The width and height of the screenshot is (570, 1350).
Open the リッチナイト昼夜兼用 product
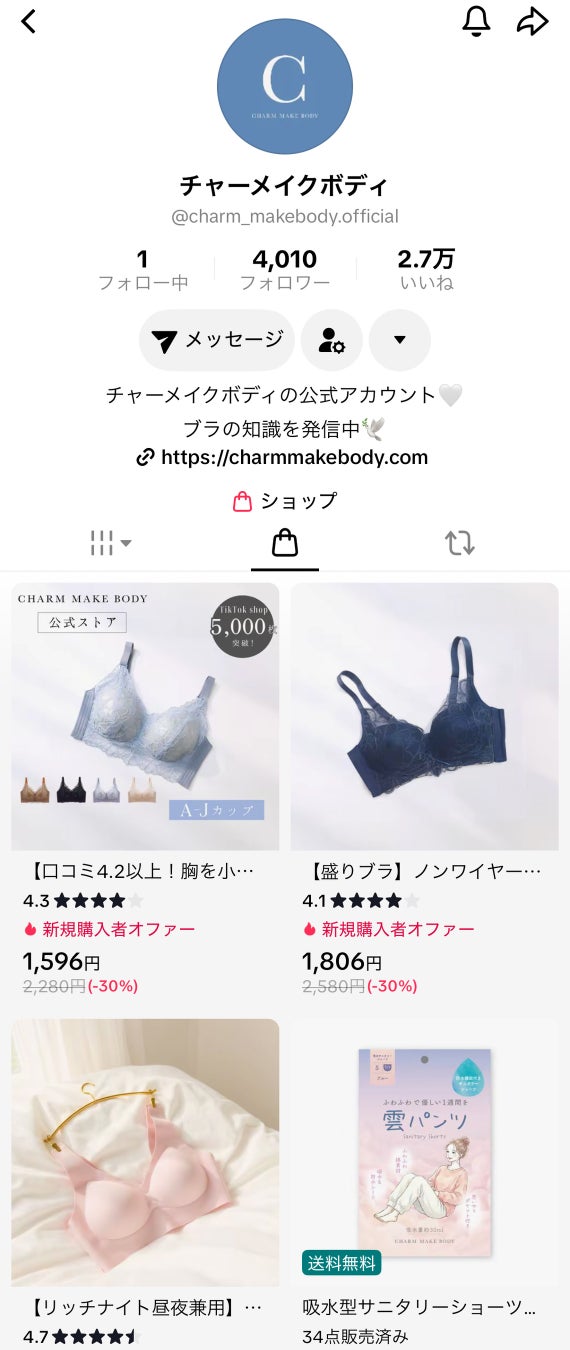coord(145,1184)
